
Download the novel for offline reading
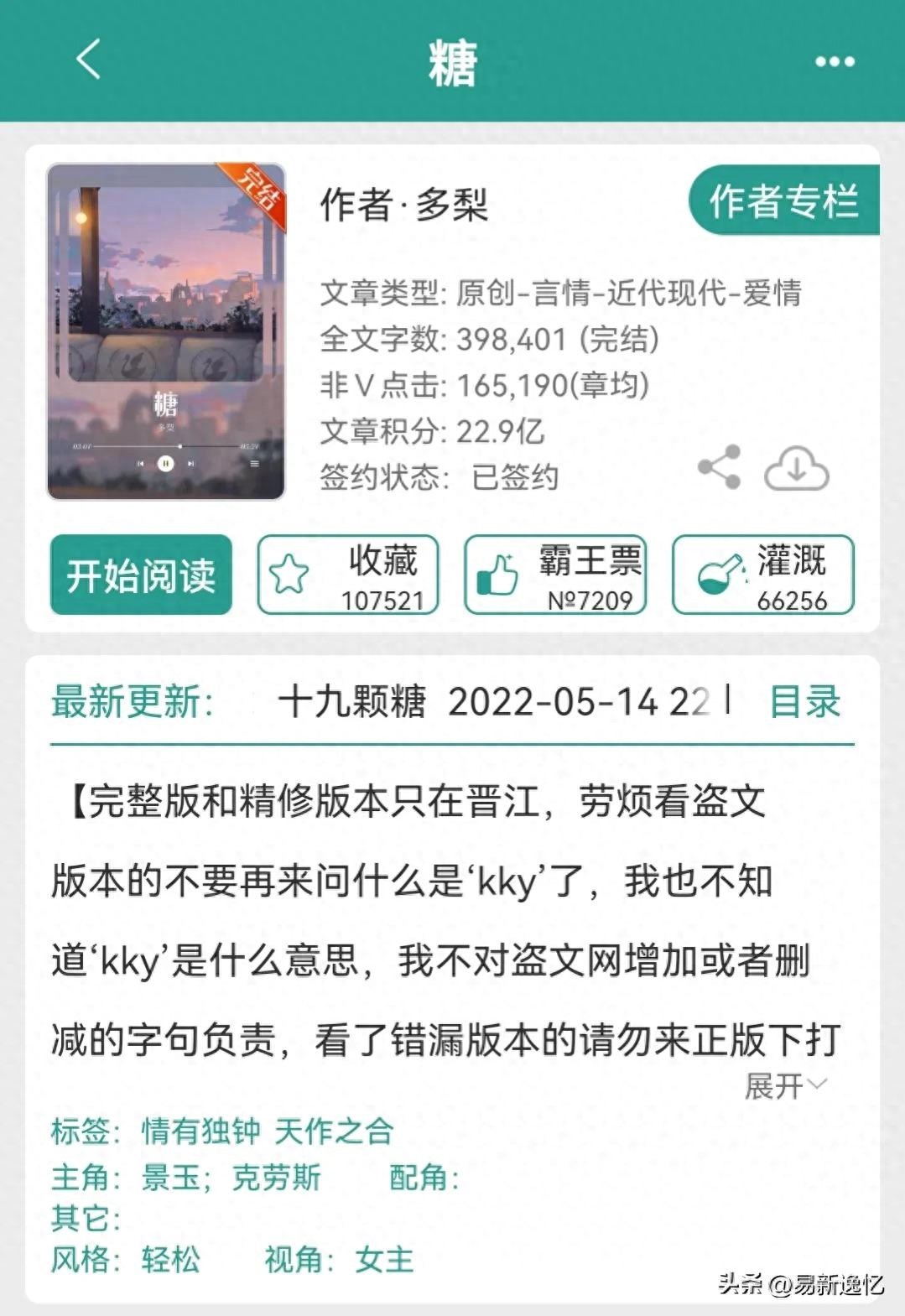796,468
